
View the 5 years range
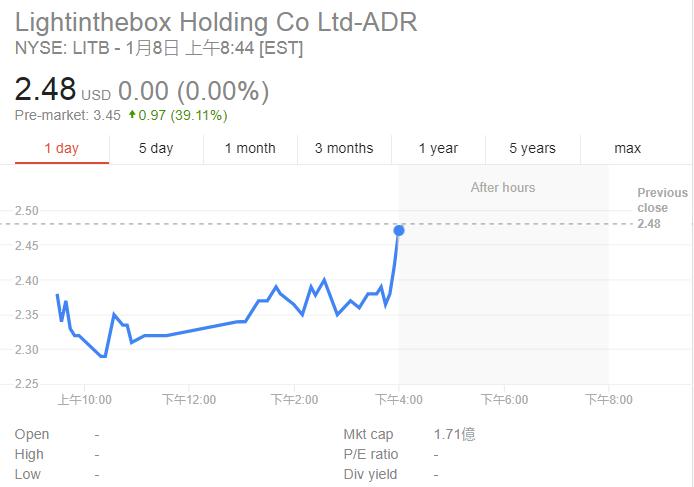532,148
